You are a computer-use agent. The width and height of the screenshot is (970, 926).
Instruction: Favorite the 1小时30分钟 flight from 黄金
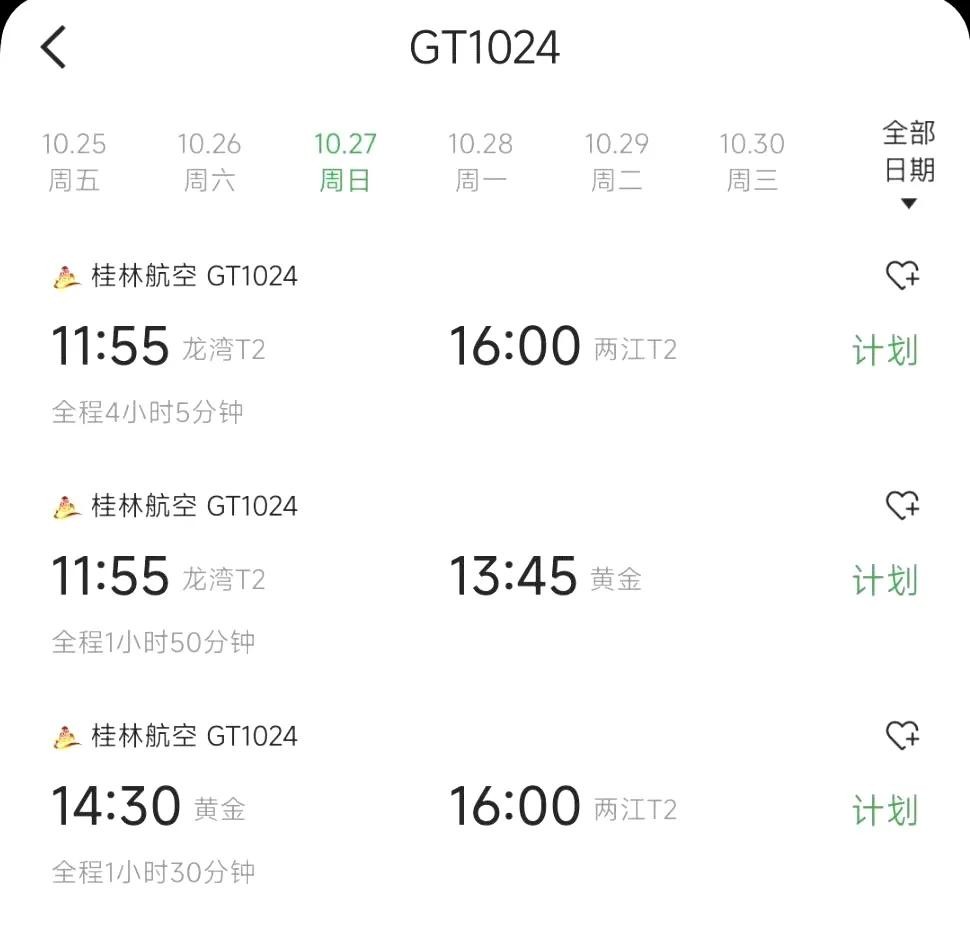tap(903, 736)
